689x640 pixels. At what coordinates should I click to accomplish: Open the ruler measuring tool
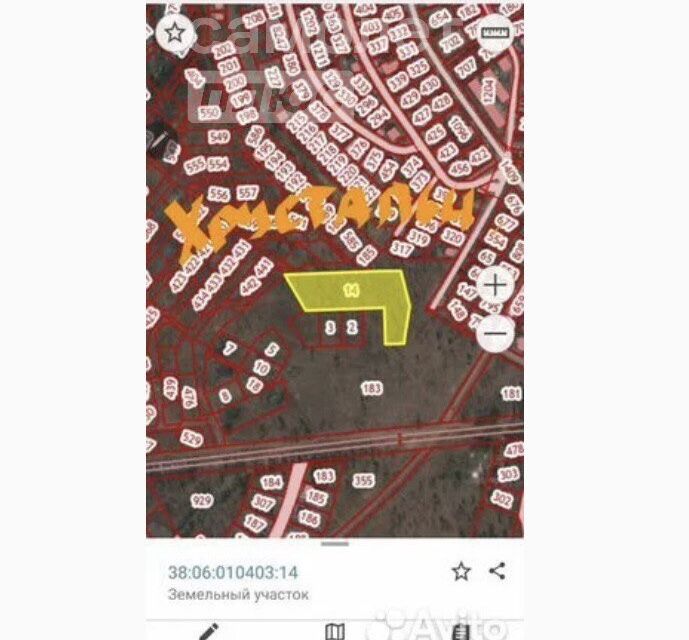point(494,33)
